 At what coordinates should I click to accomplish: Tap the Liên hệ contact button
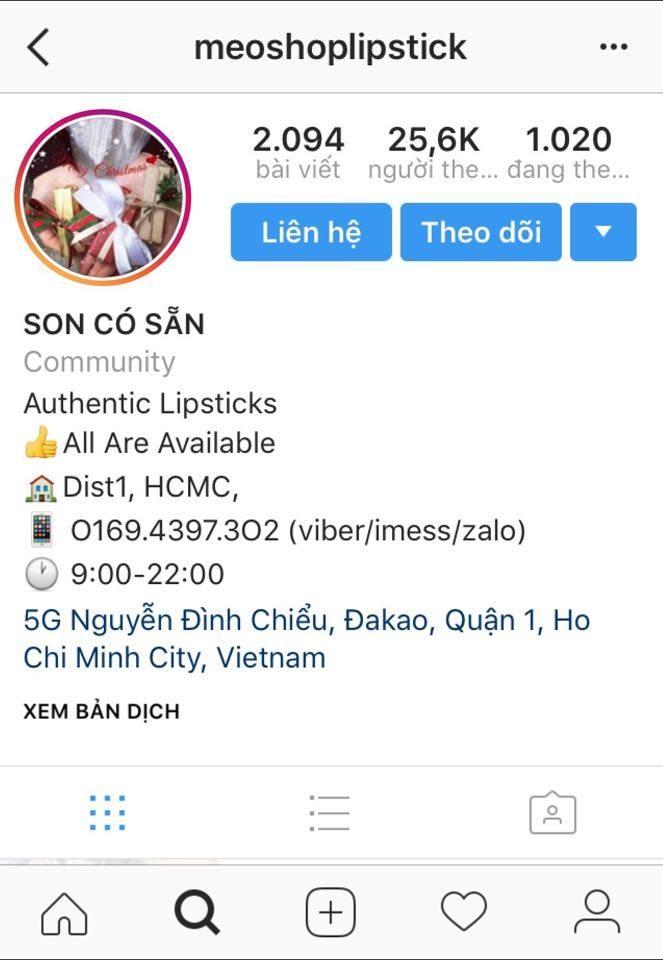311,232
